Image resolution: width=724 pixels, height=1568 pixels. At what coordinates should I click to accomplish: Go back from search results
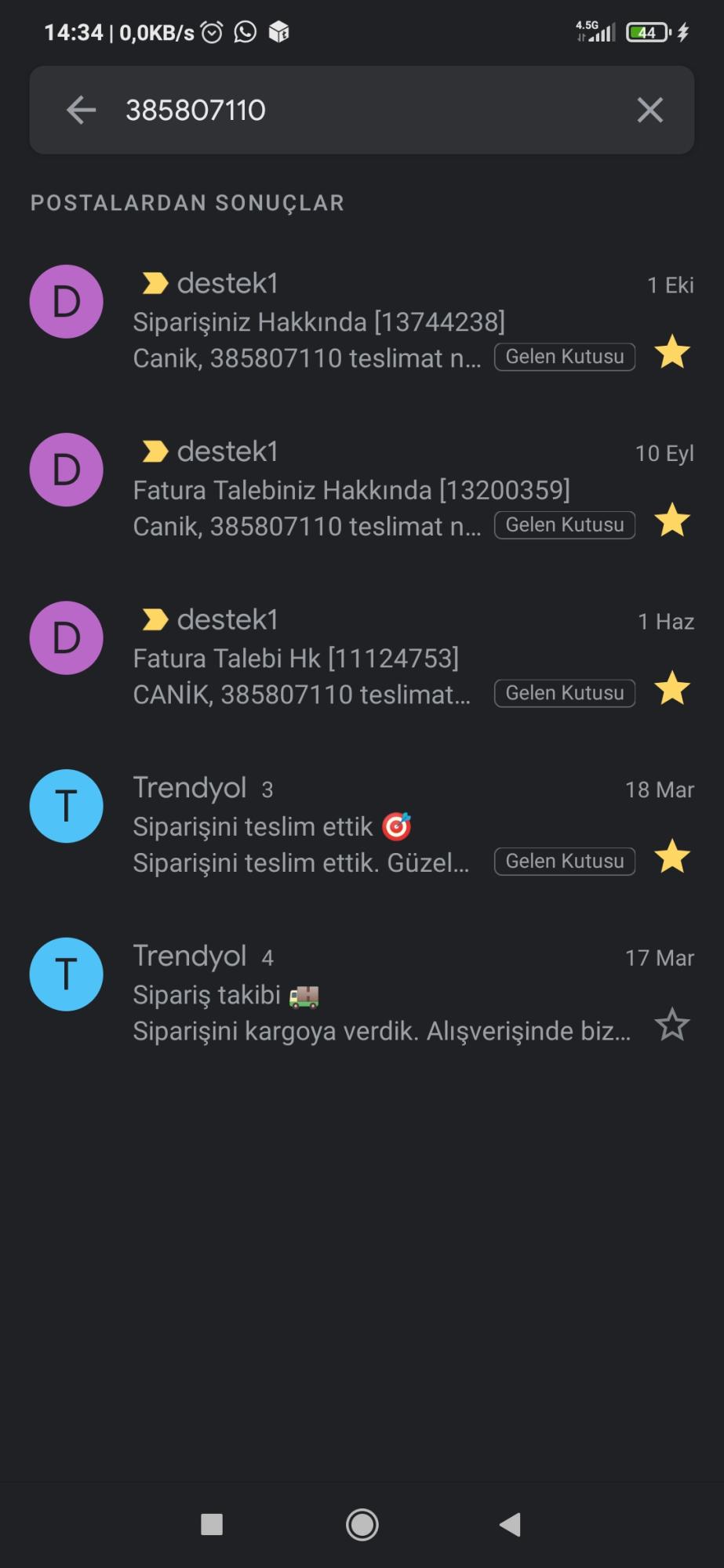point(81,110)
